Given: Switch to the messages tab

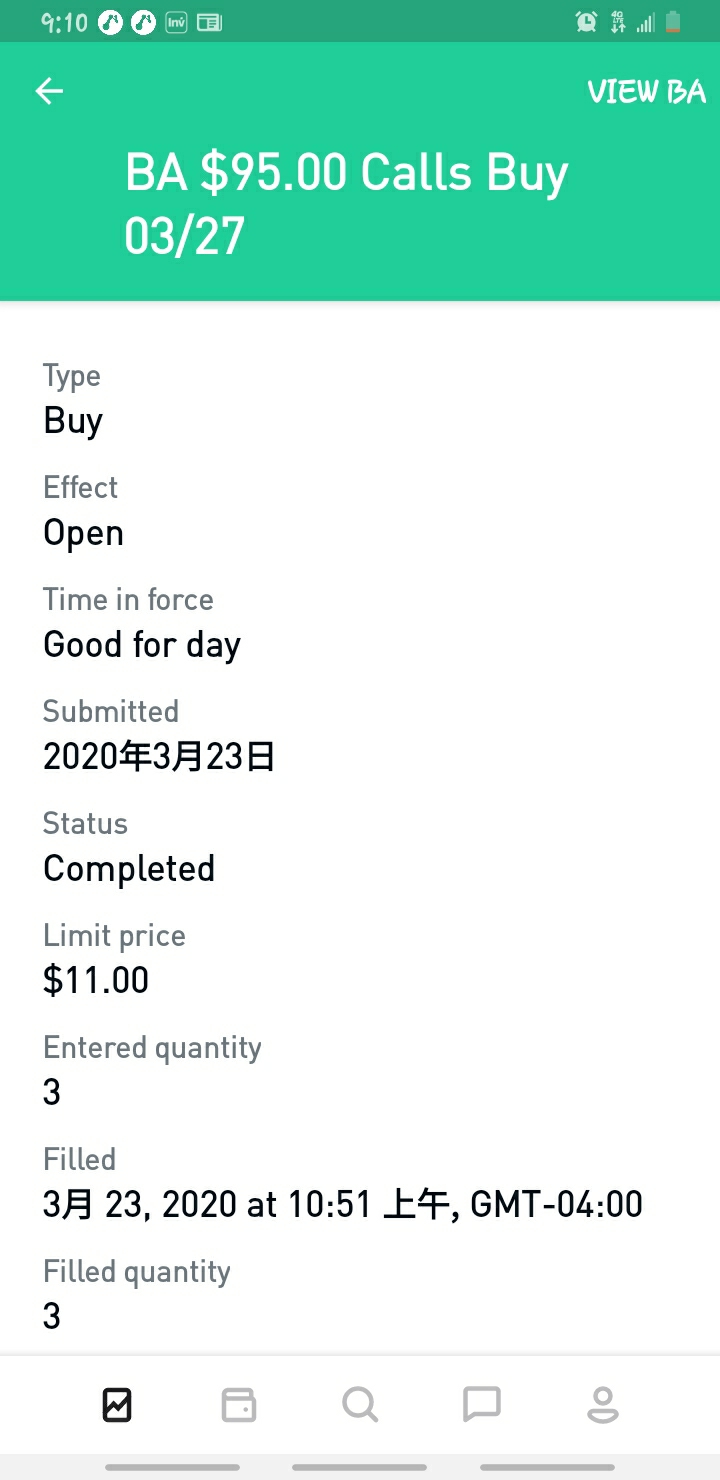Looking at the screenshot, I should tap(482, 1405).
